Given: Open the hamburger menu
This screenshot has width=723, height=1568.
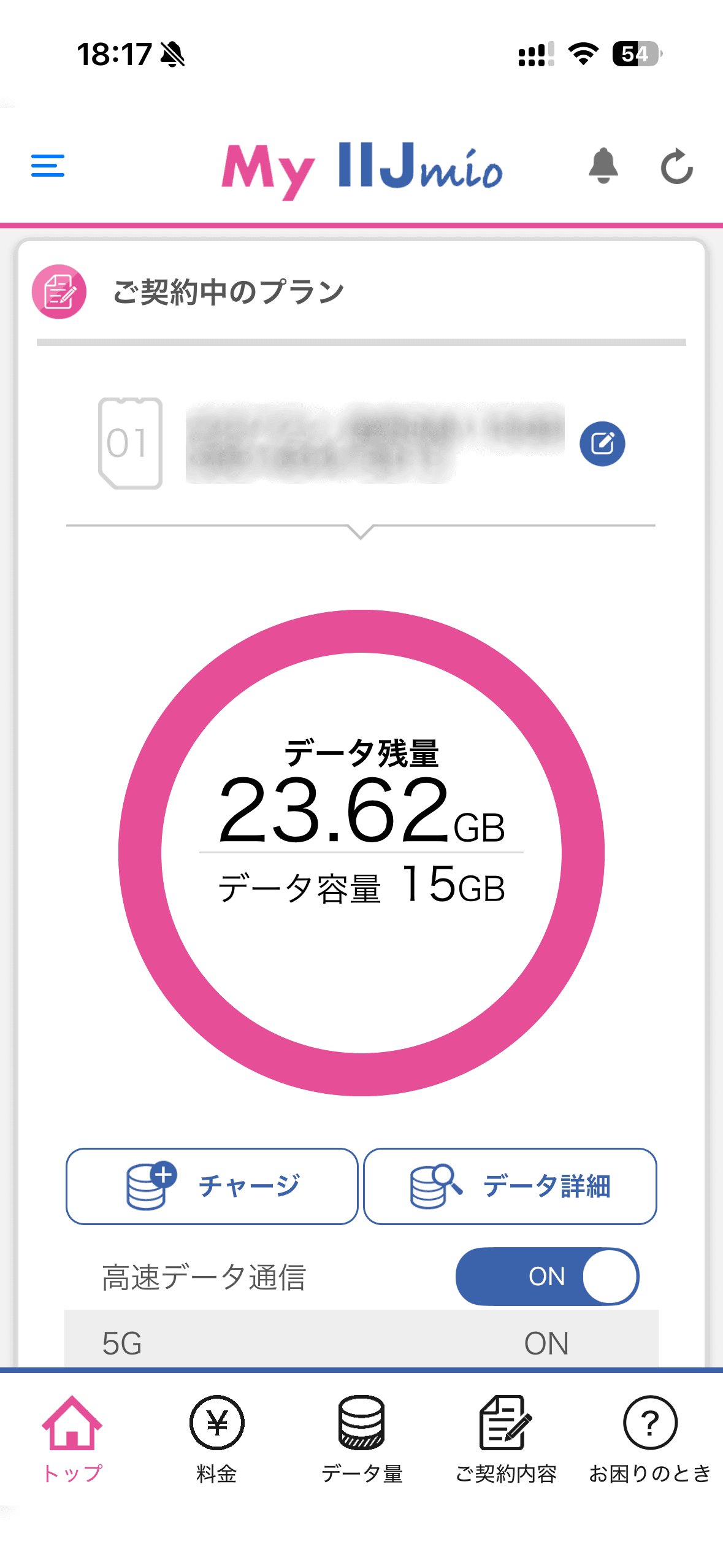Looking at the screenshot, I should click(47, 166).
